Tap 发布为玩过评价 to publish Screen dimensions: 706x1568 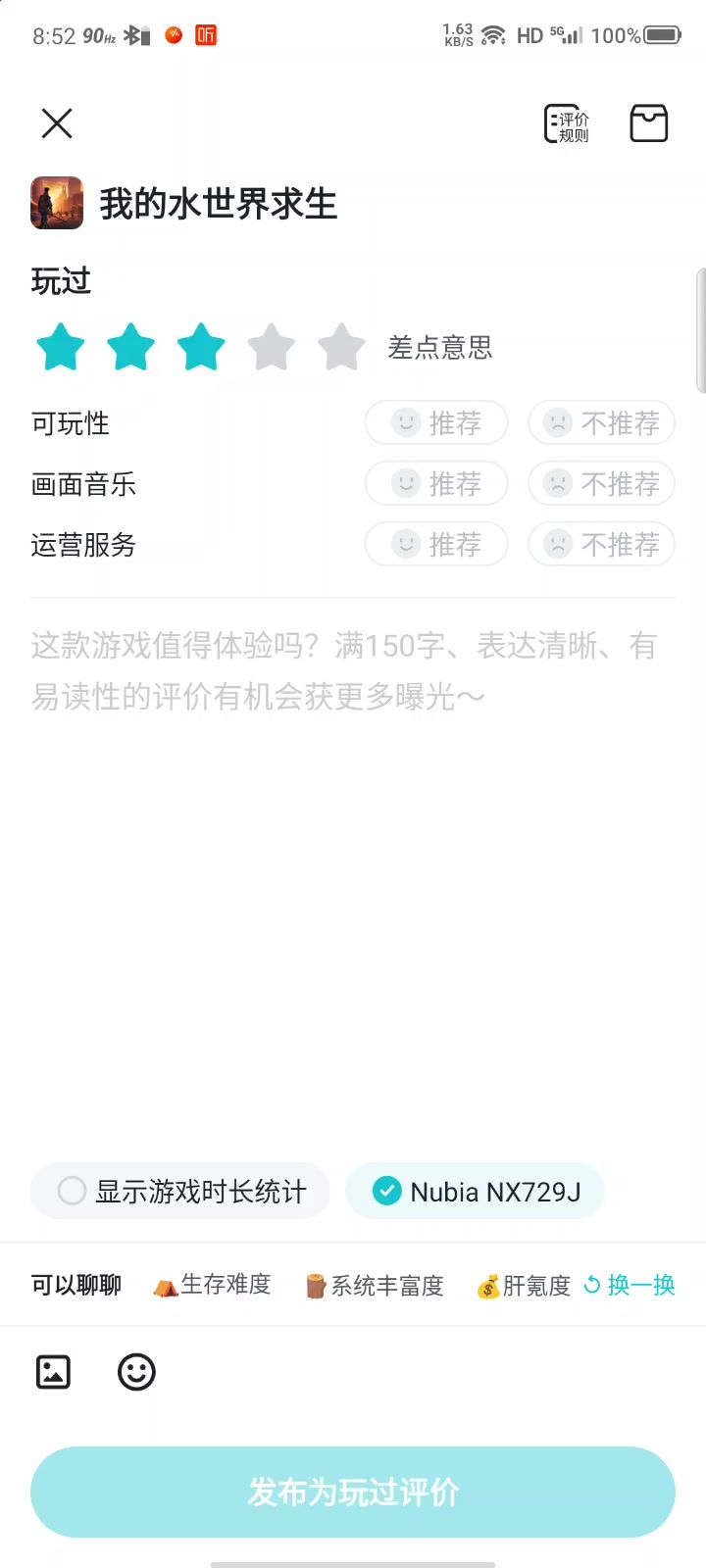353,1492
